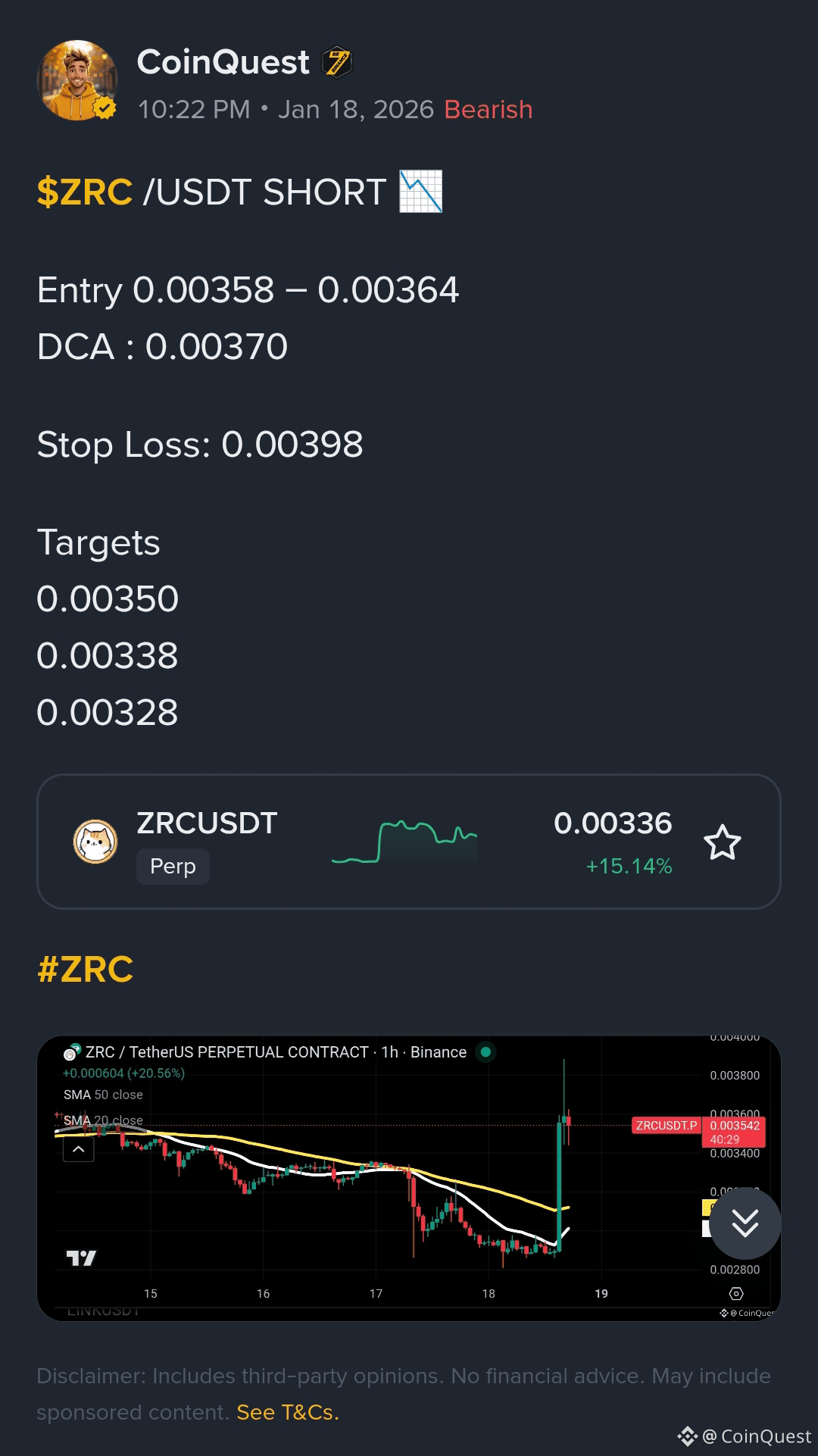Click the ZRC token logo in the chart header
818x1456 pixels.
tap(73, 1052)
